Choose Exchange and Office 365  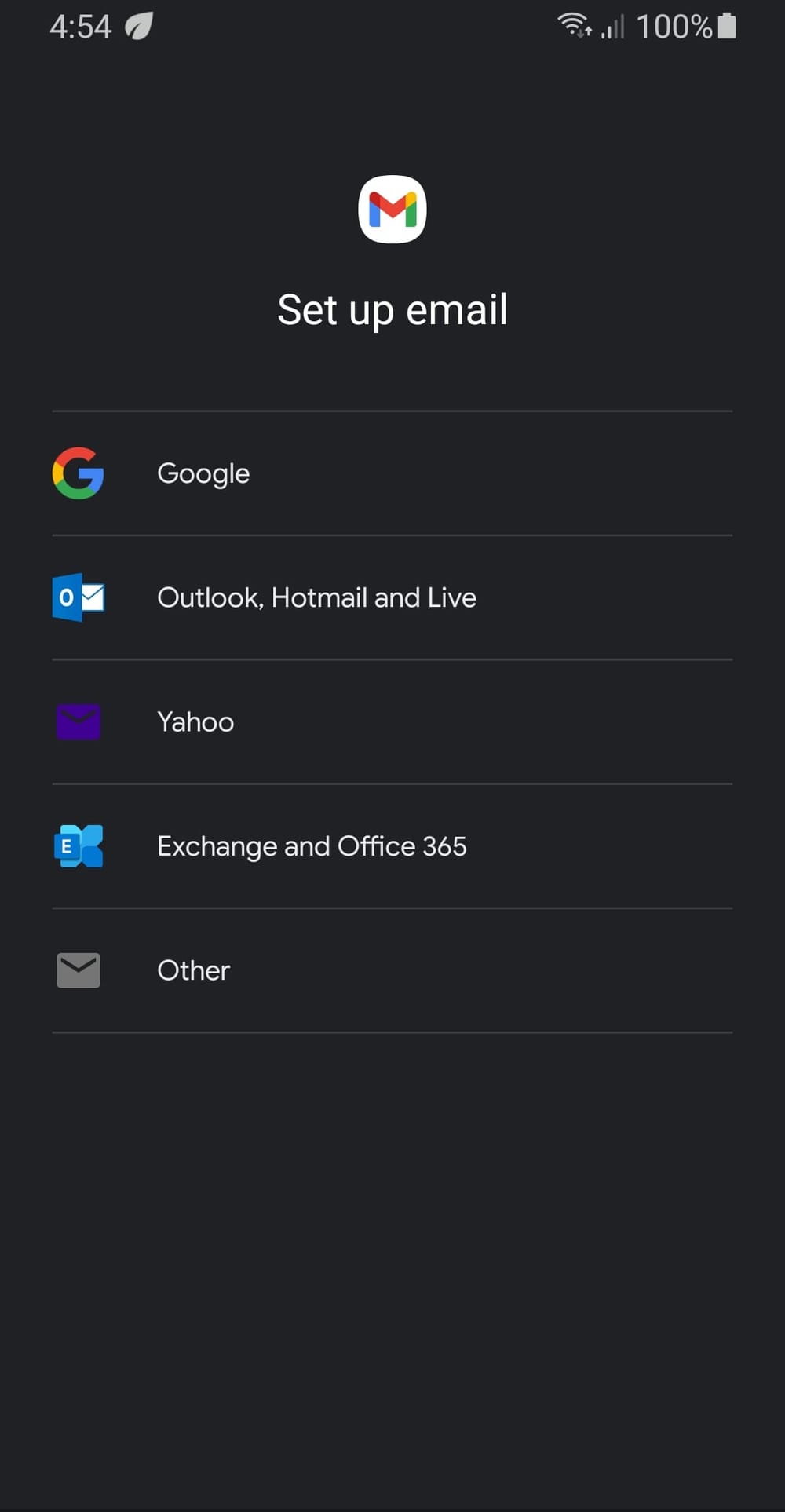(x=312, y=845)
